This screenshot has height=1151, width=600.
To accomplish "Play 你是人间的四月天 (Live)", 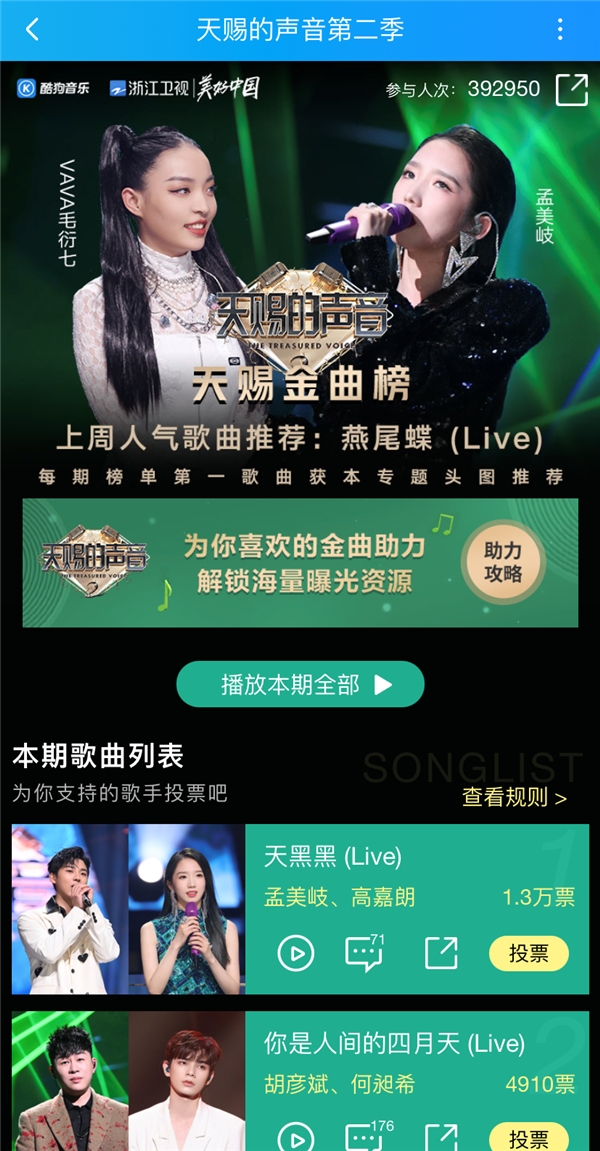I will point(296,1138).
